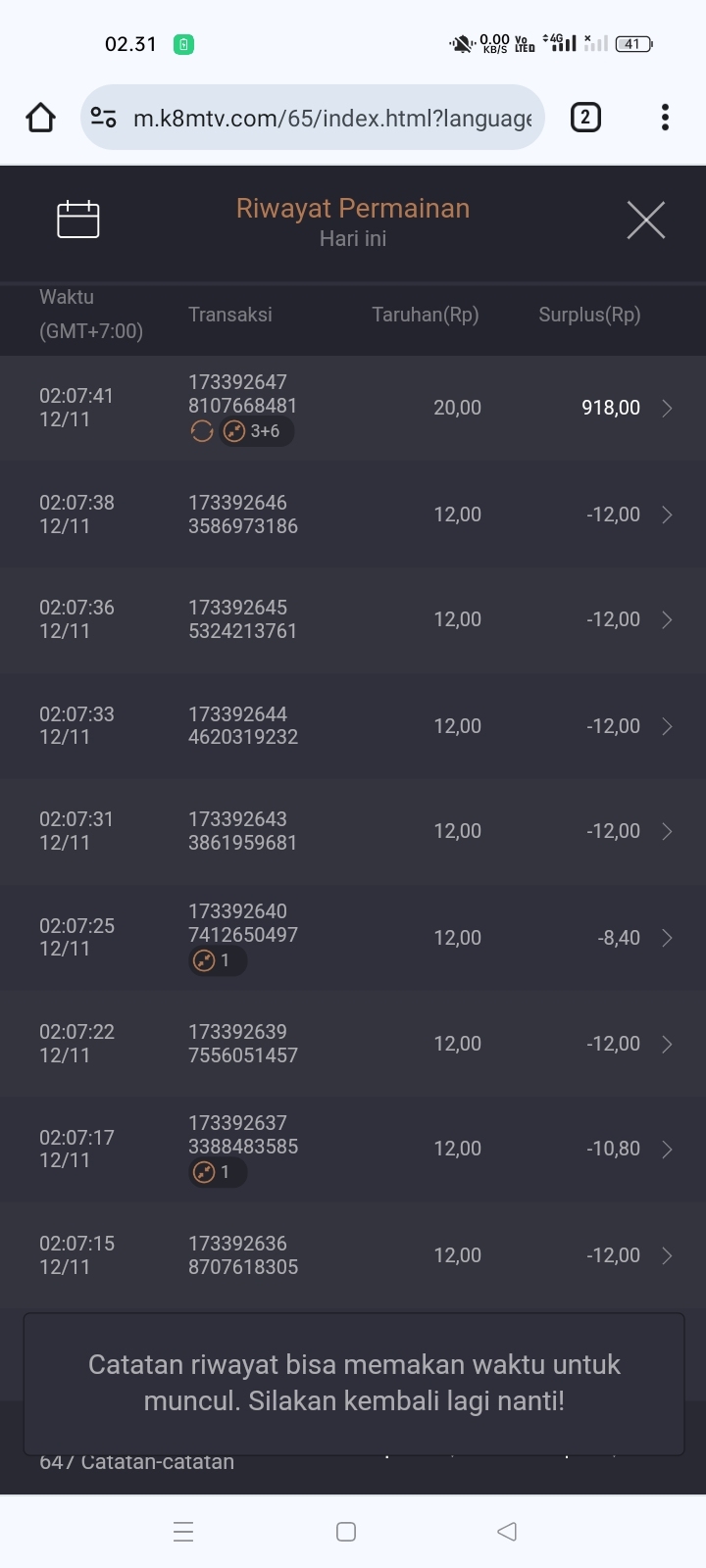Image resolution: width=706 pixels, height=1568 pixels.
Task: Go back using system navigation
Action: coord(507,1532)
